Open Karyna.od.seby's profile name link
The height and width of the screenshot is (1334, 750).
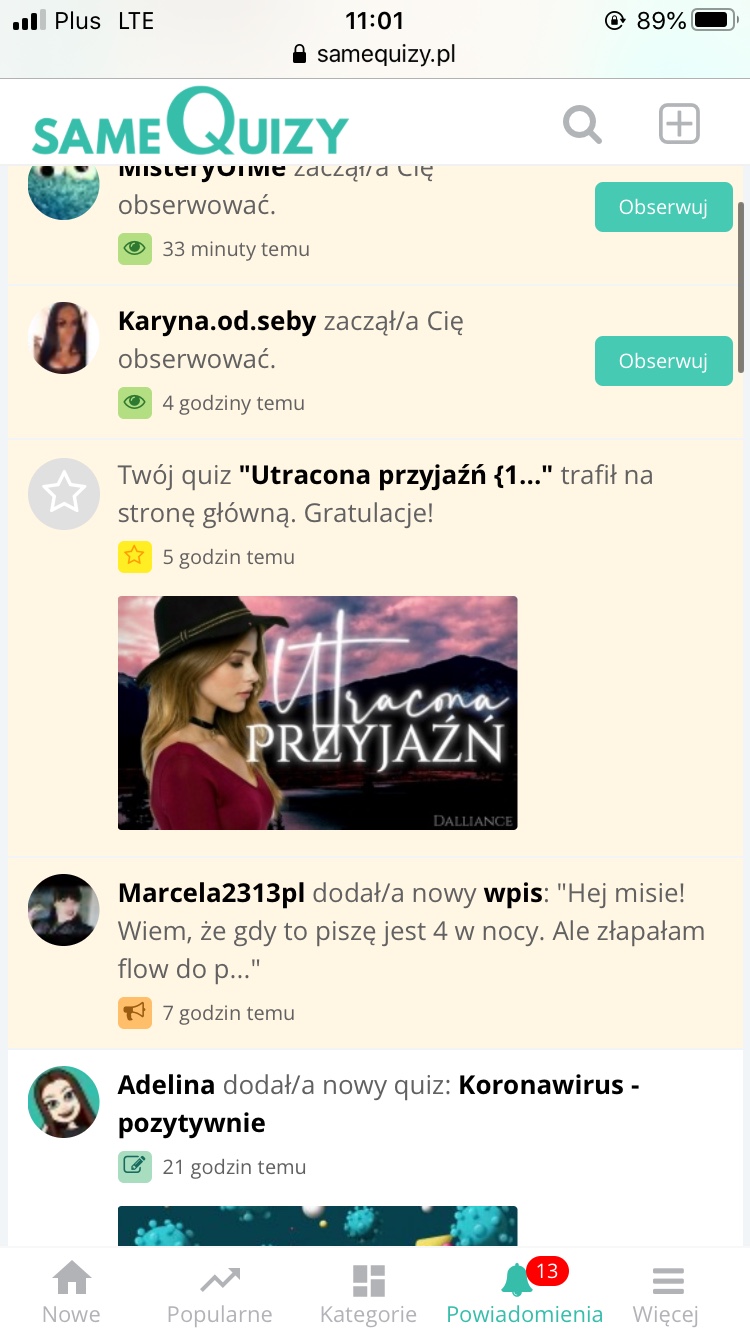coord(217,321)
